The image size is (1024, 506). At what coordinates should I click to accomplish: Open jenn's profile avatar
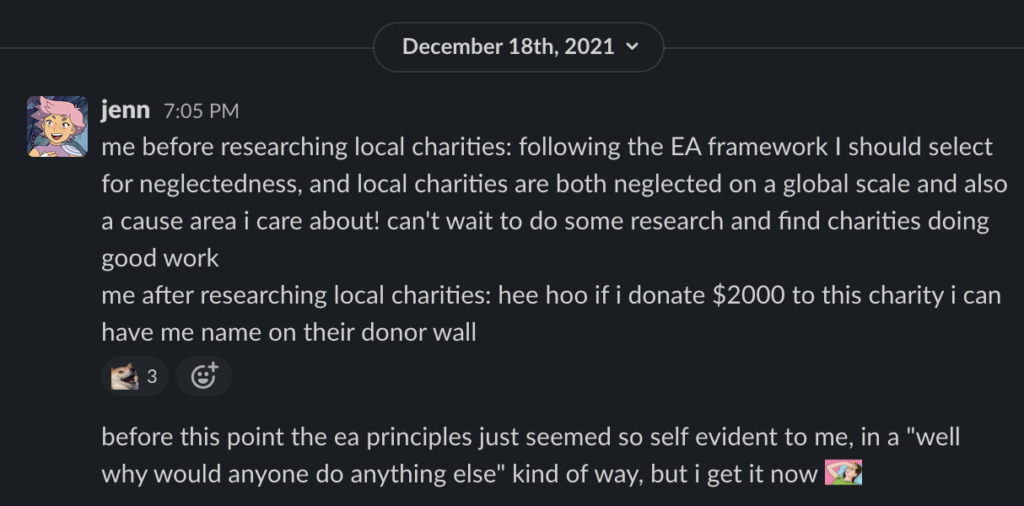click(57, 126)
